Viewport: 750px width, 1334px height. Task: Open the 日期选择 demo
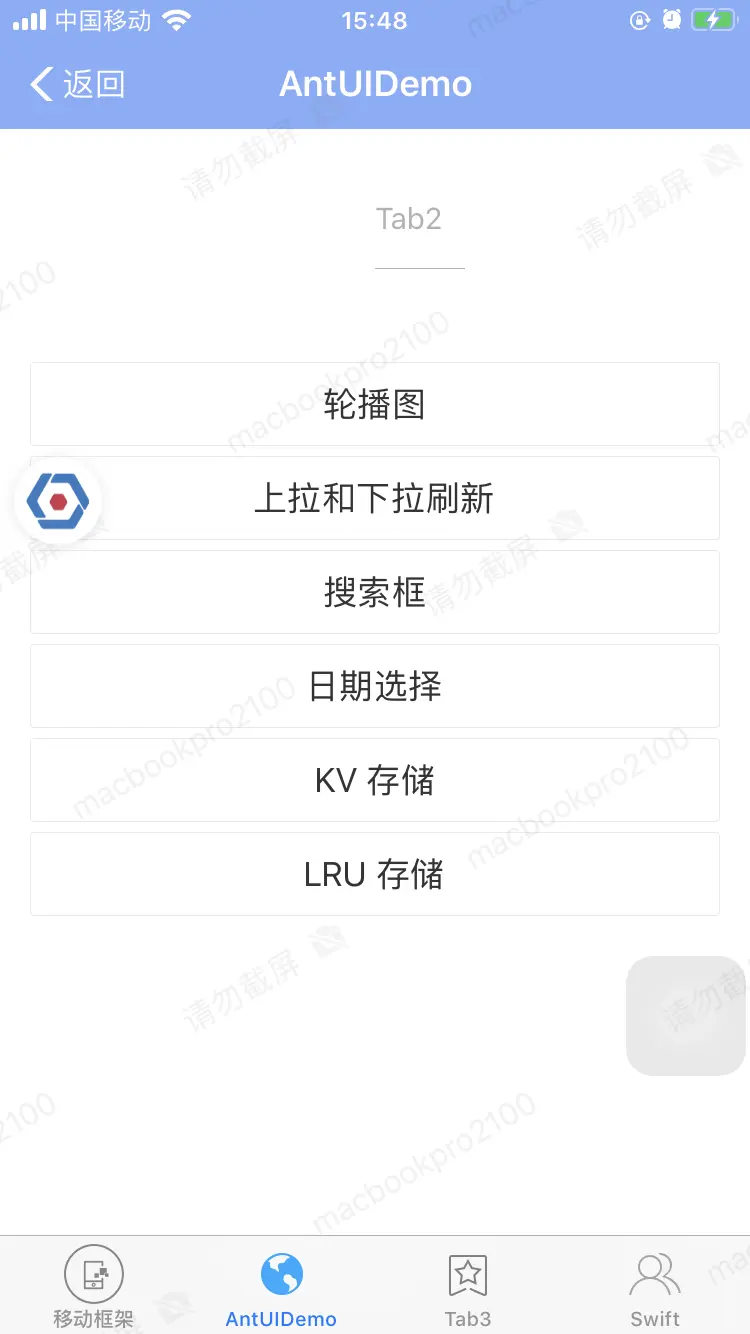point(375,686)
